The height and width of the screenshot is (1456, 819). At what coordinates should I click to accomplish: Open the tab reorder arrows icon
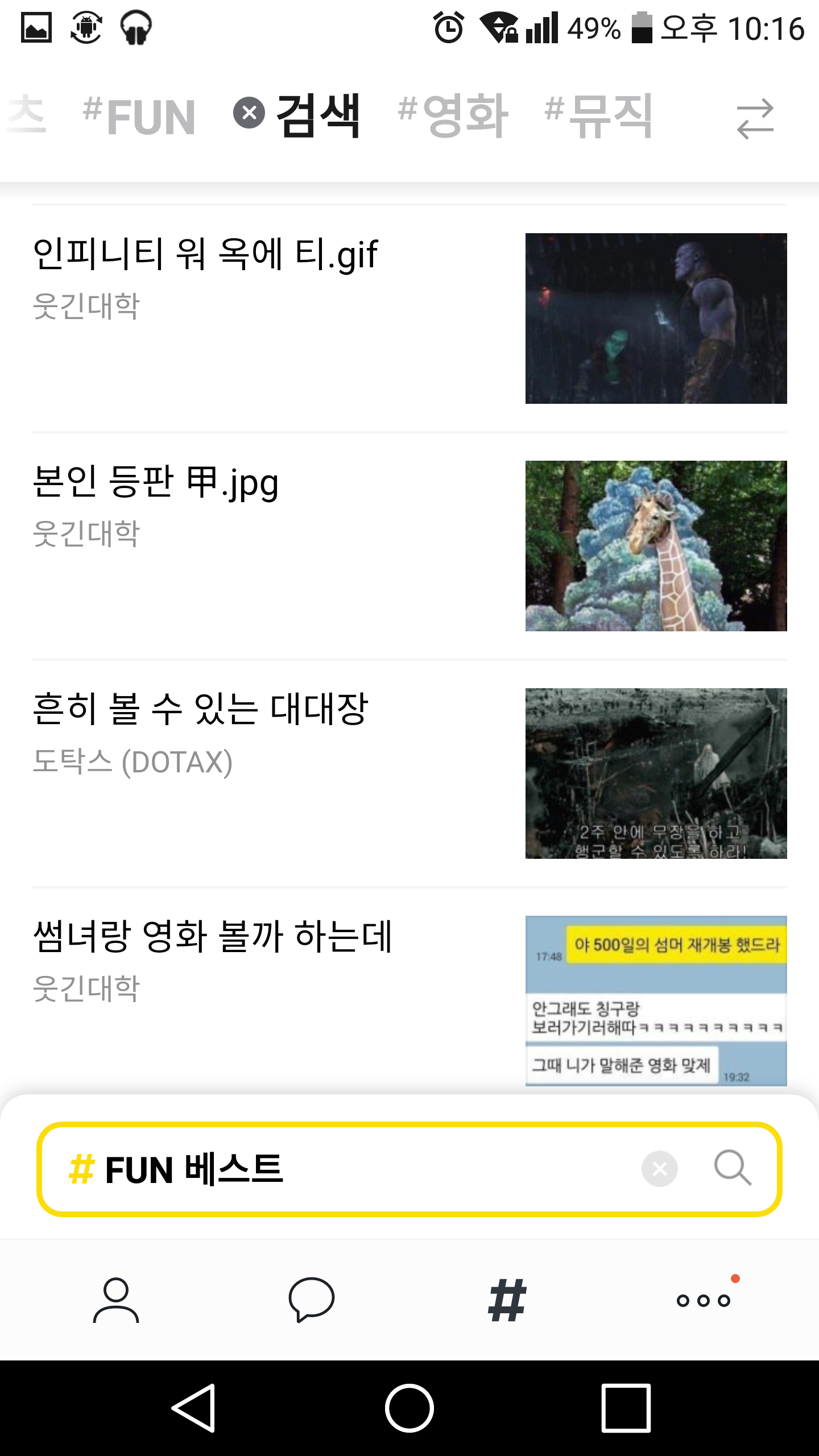tap(755, 118)
